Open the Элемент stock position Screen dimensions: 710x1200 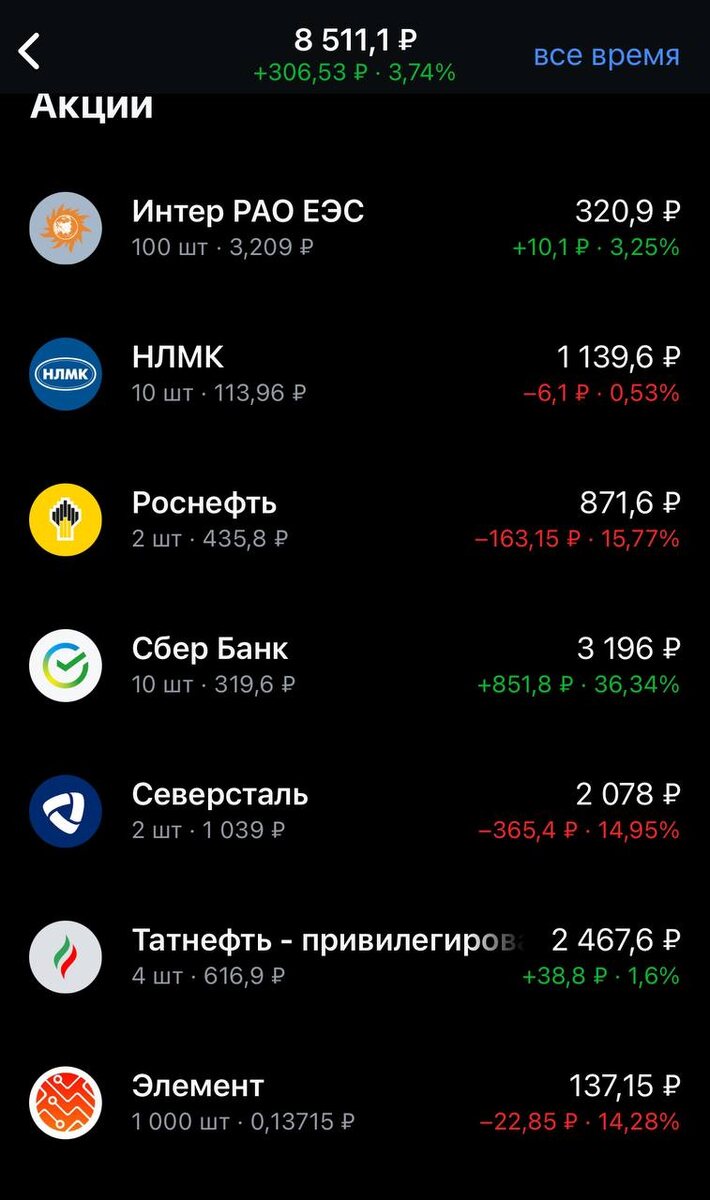pos(355,1103)
